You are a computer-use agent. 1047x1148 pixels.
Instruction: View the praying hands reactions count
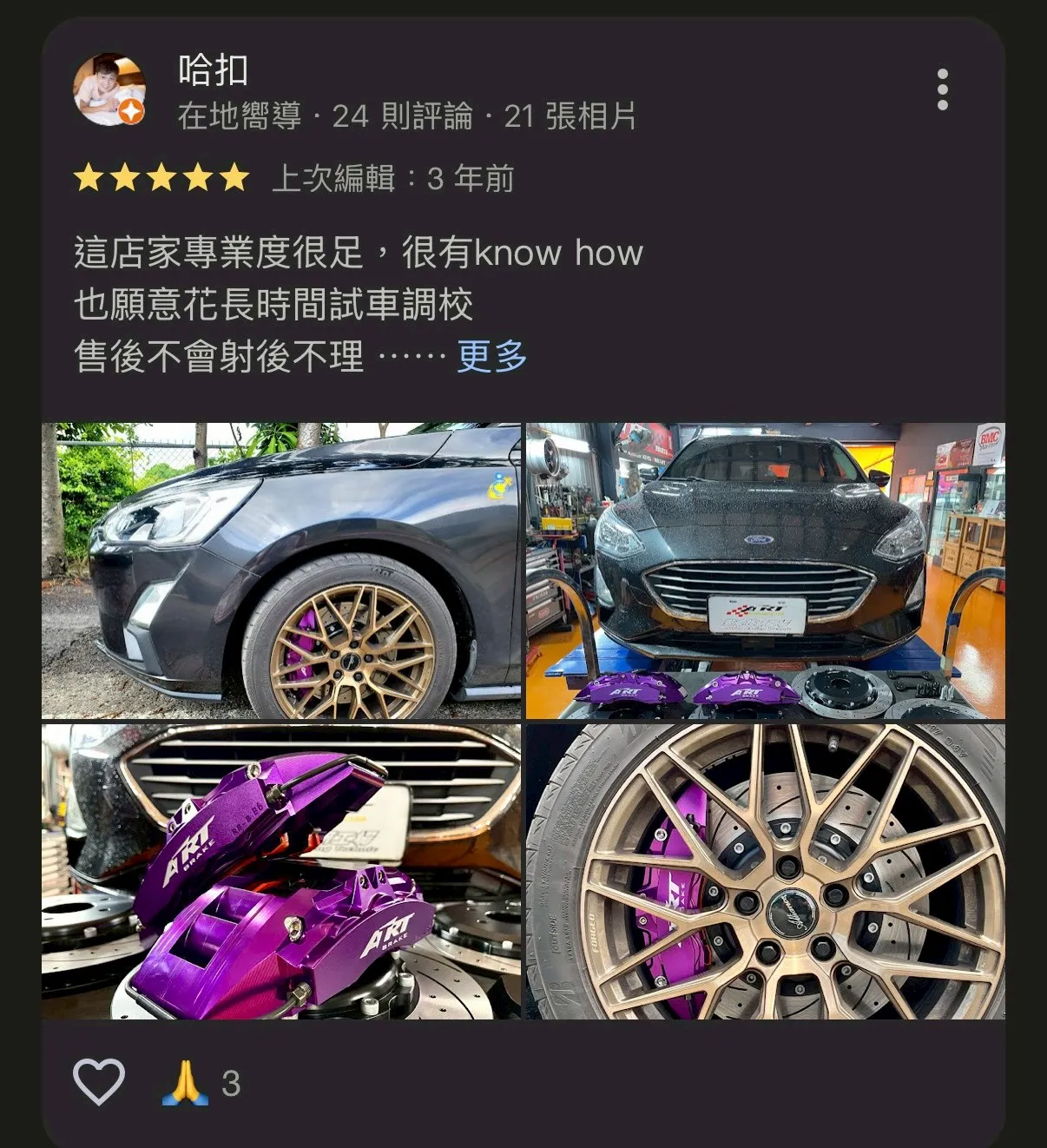click(x=201, y=1083)
